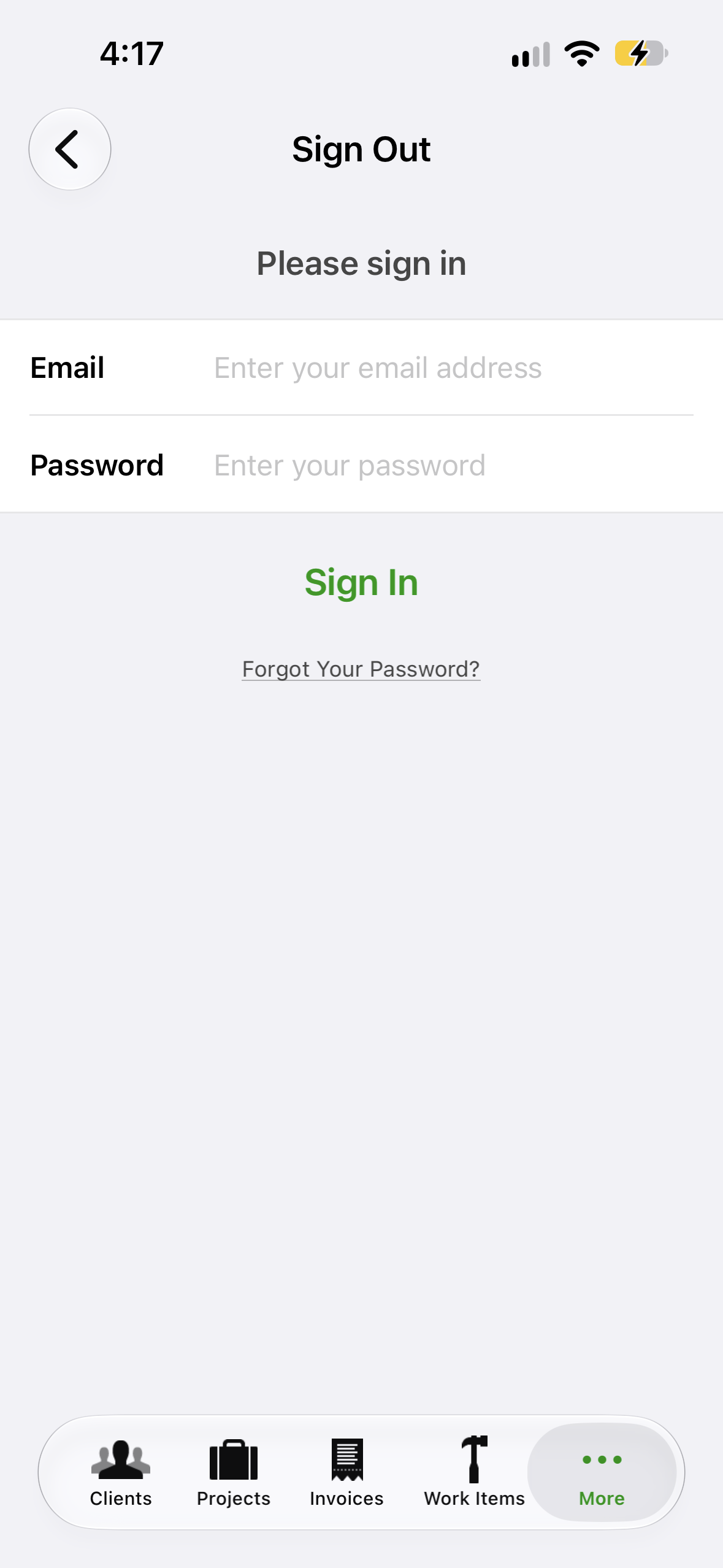
Task: Tap the green Sign In button
Action: coord(361,582)
